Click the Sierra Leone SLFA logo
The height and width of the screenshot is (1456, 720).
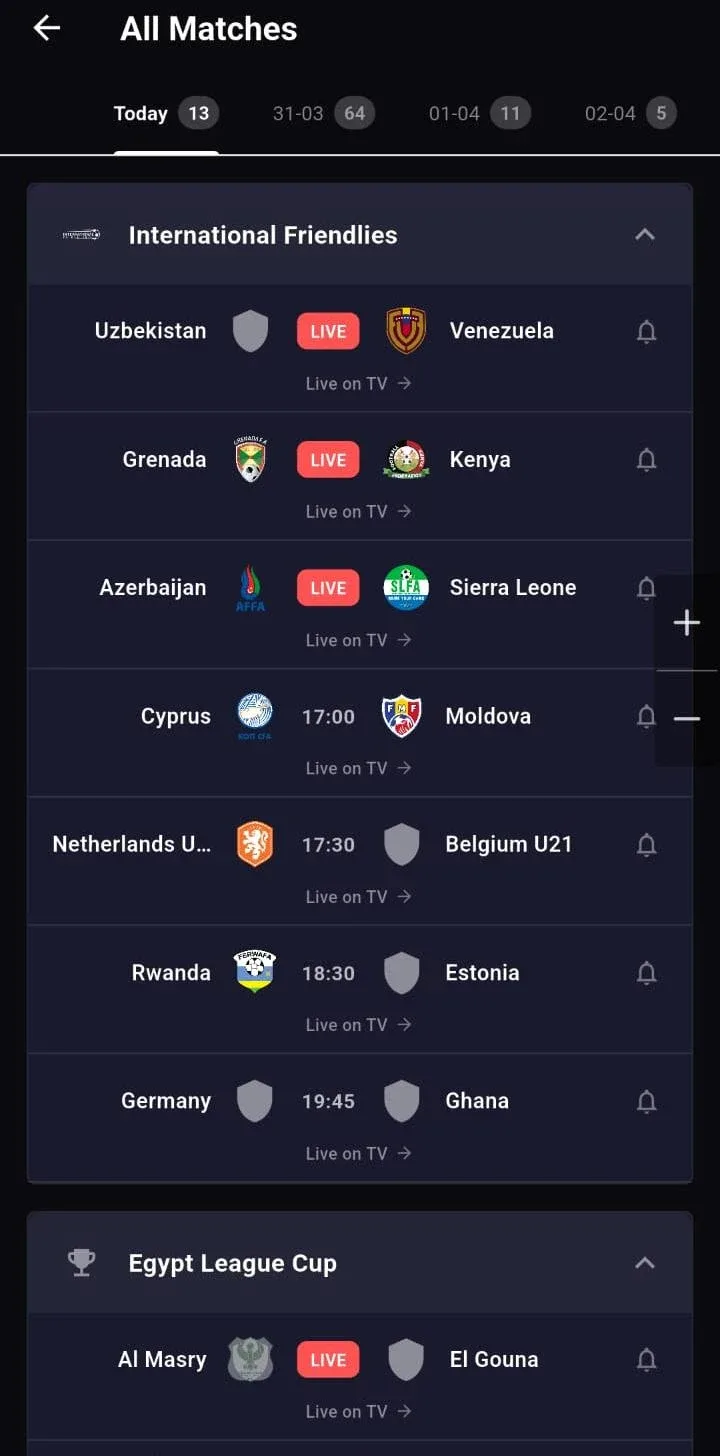pyautogui.click(x=406, y=587)
